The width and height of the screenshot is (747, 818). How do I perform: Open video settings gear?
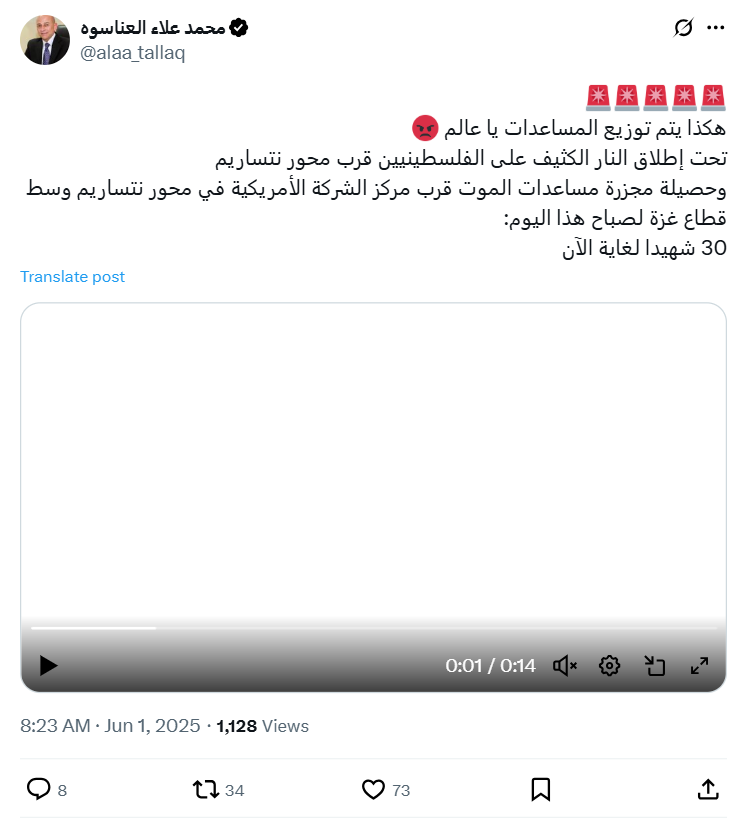(610, 665)
